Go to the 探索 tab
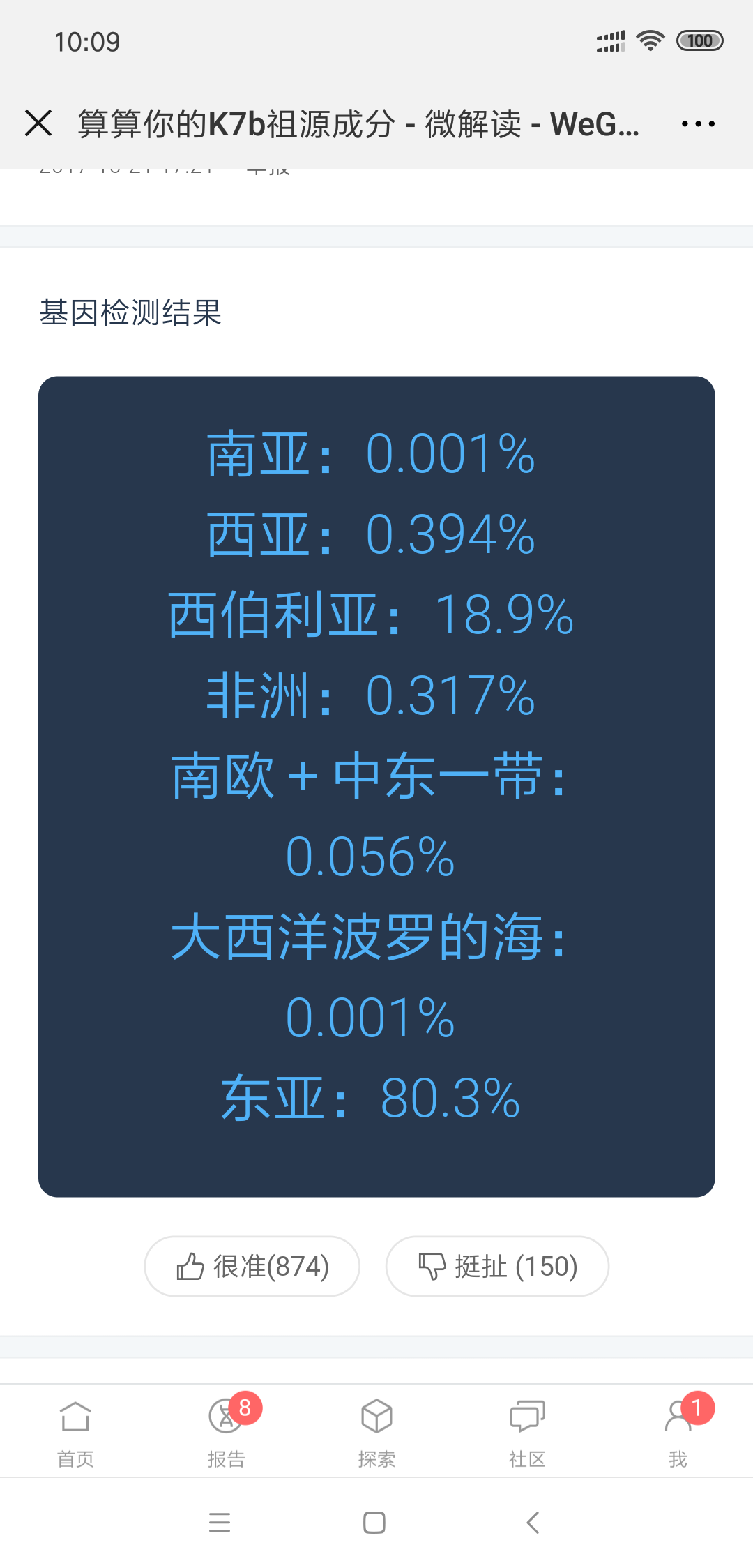The width and height of the screenshot is (753, 1568). (x=376, y=1432)
